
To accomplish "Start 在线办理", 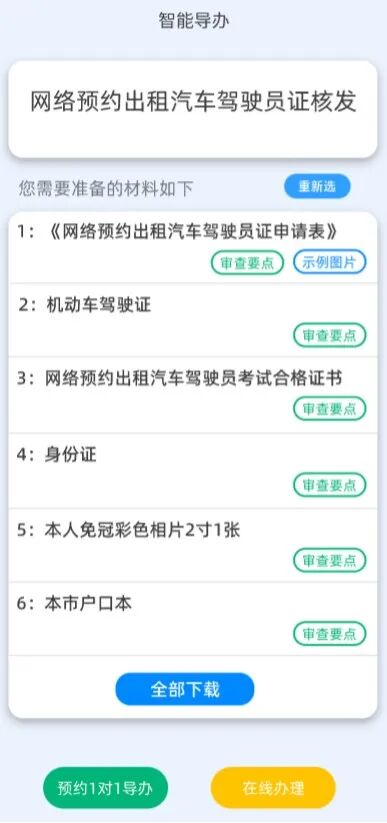I will [x=273, y=788].
